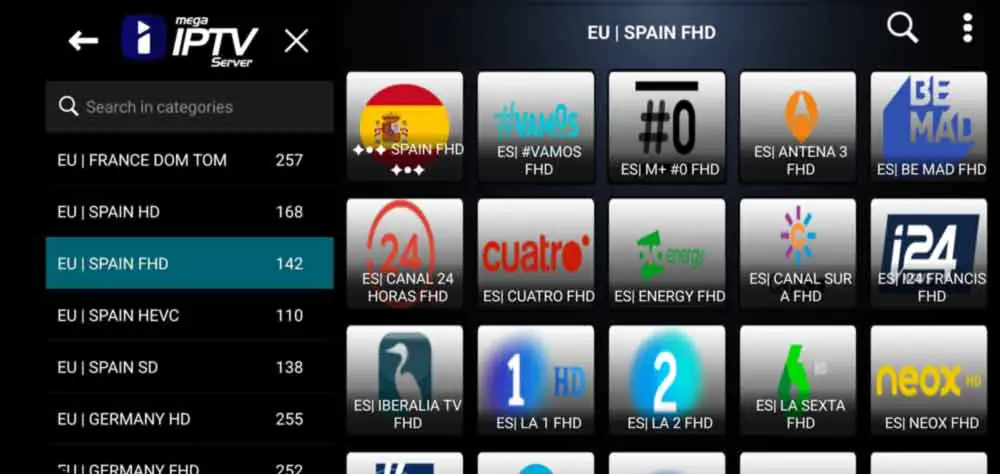This screenshot has height=474, width=1000.
Task: Go back using the arrow icon
Action: coord(83,41)
